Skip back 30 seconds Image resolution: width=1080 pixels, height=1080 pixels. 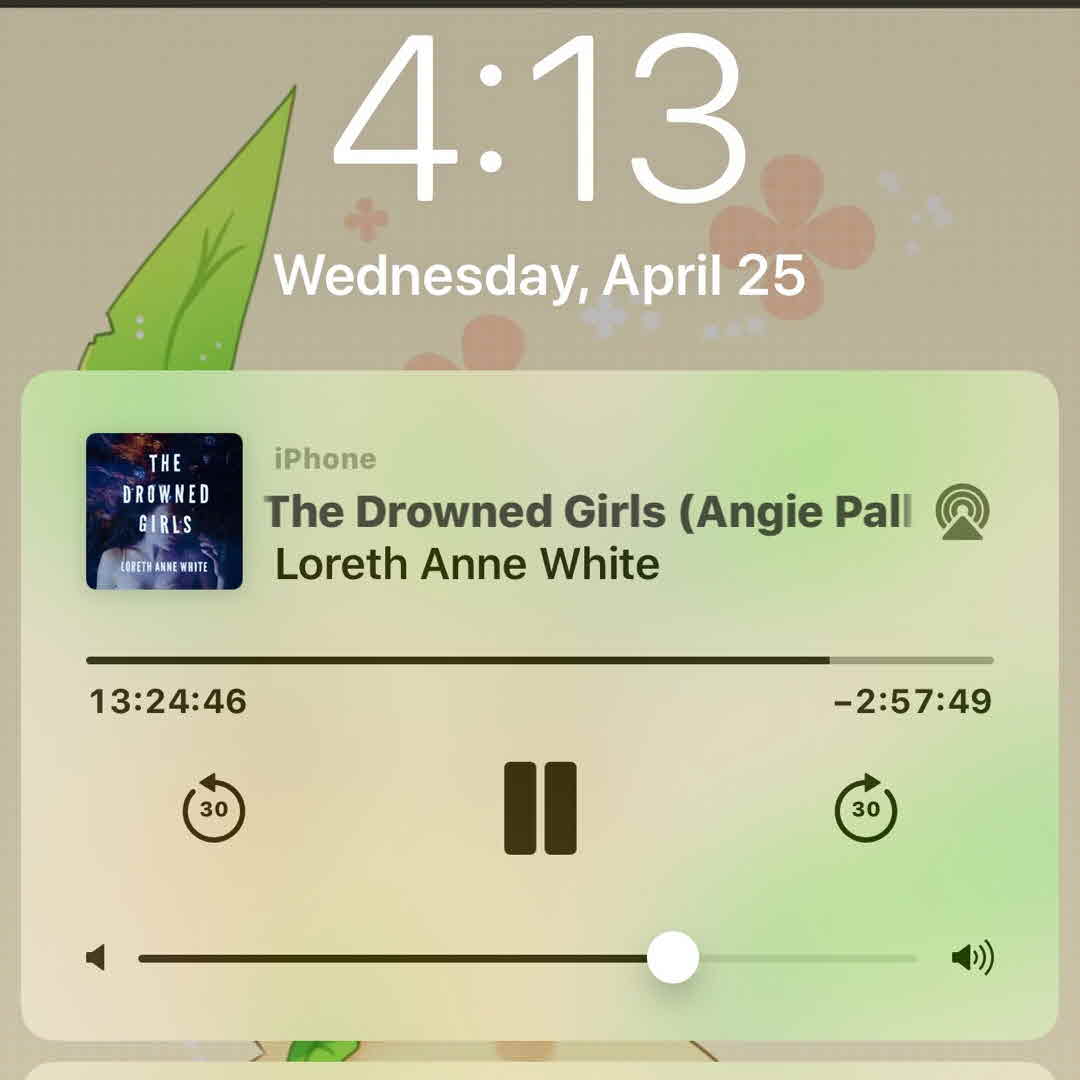pyautogui.click(x=213, y=808)
